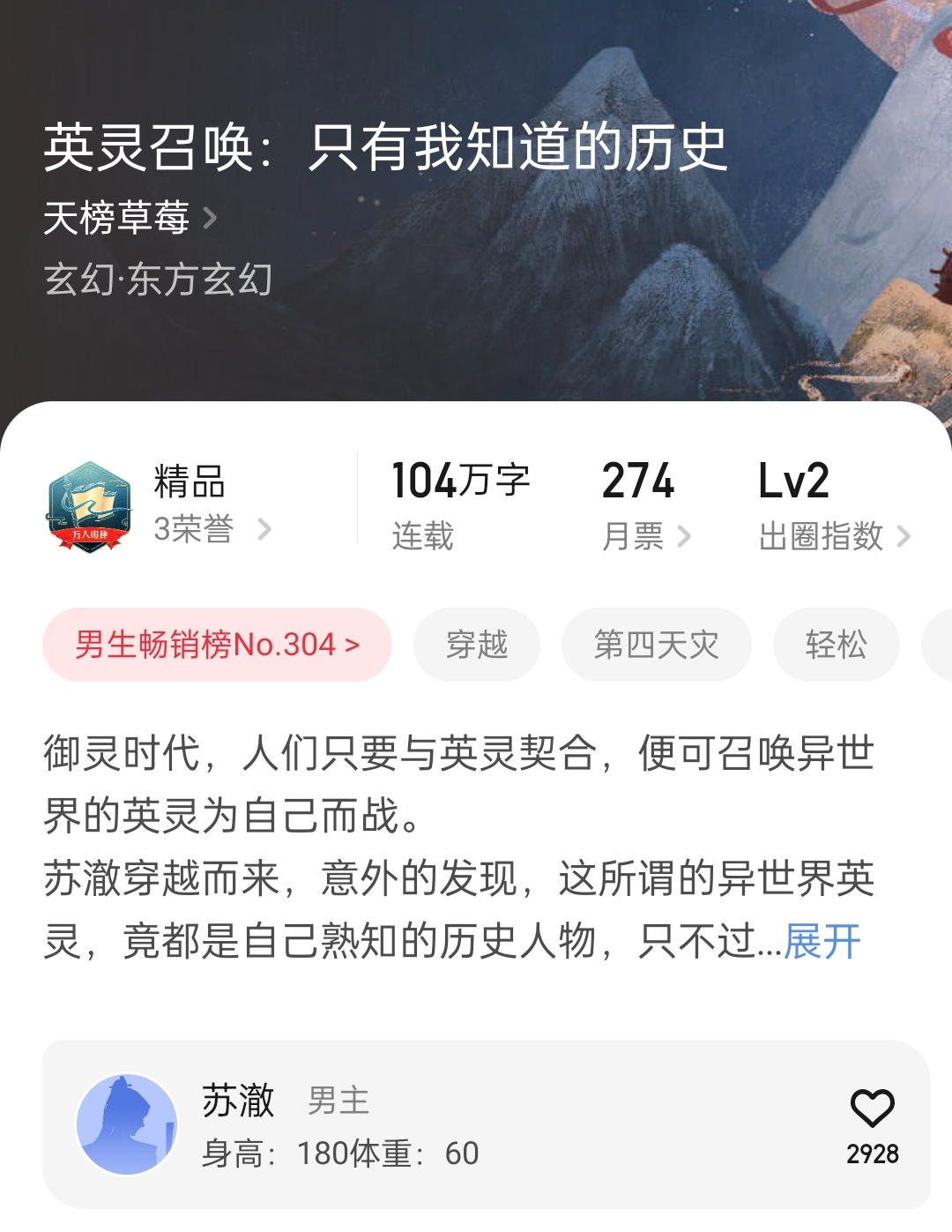This screenshot has width=952, height=1232.
Task: Open the 玄幻·东方玄幻 genre category
Action: 159,280
